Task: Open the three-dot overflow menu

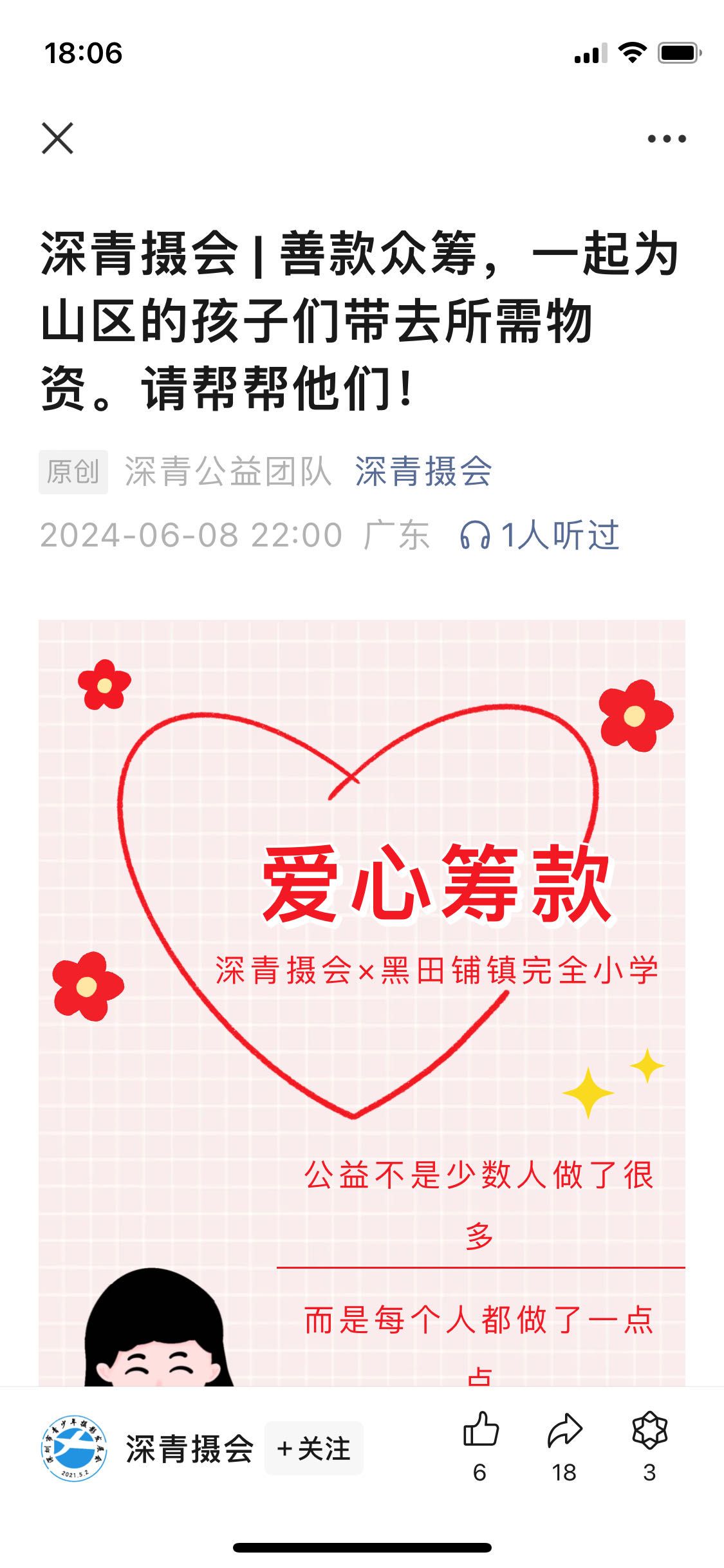Action: pyautogui.click(x=667, y=138)
